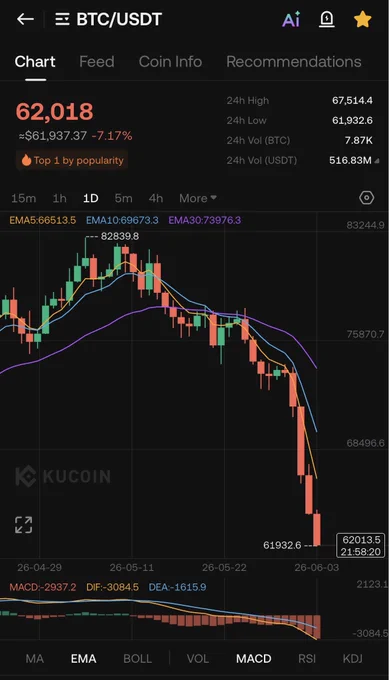
Task: Switch to the Coin Info tab
Action: (x=170, y=62)
